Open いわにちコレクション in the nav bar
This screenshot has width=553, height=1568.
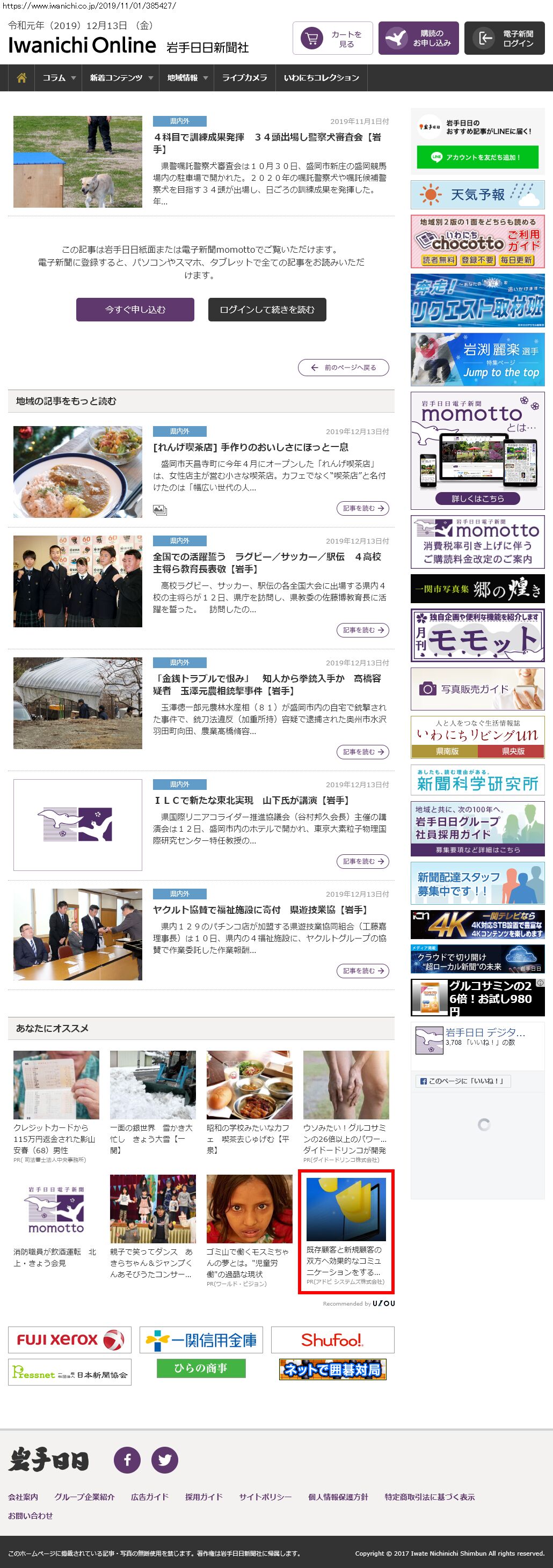point(321,78)
